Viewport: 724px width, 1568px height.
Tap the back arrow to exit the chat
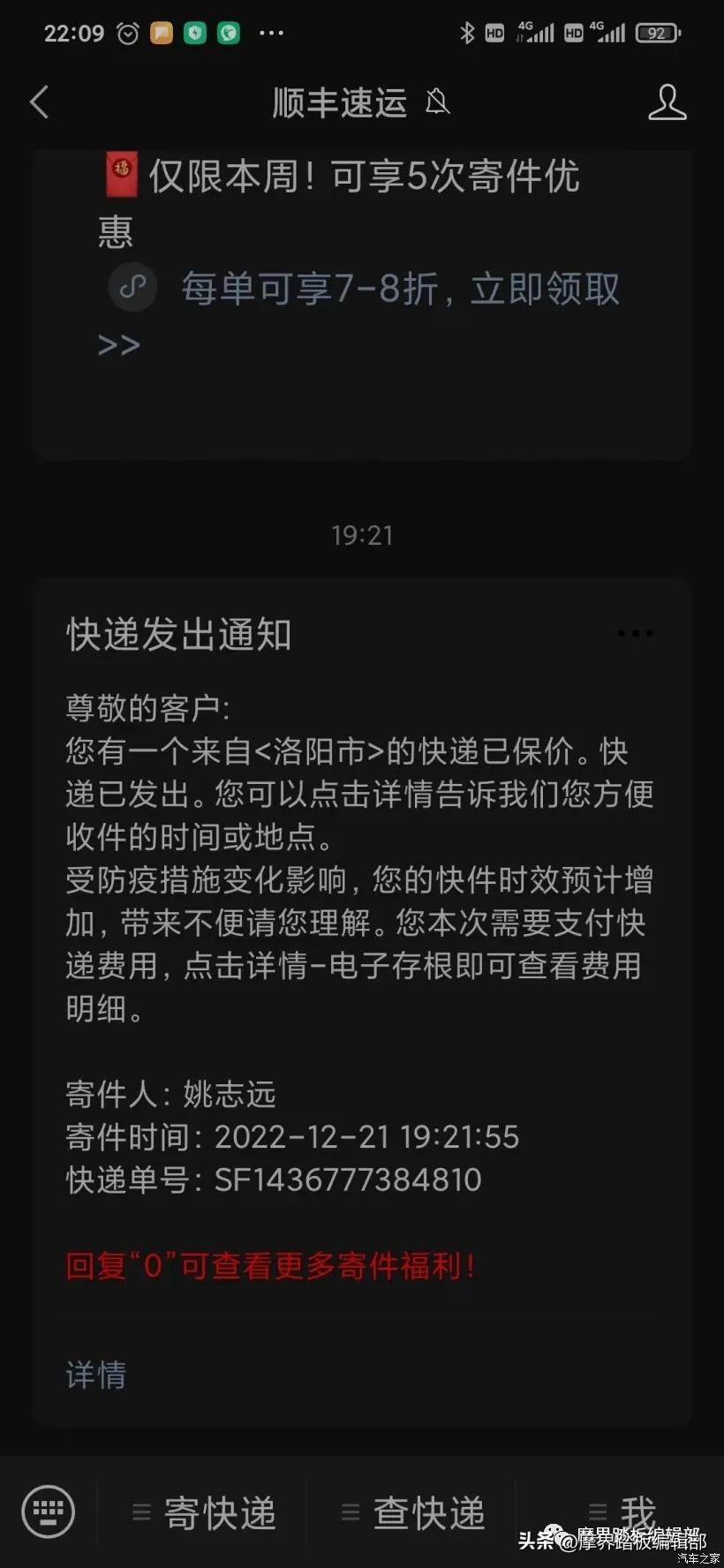pos(39,102)
